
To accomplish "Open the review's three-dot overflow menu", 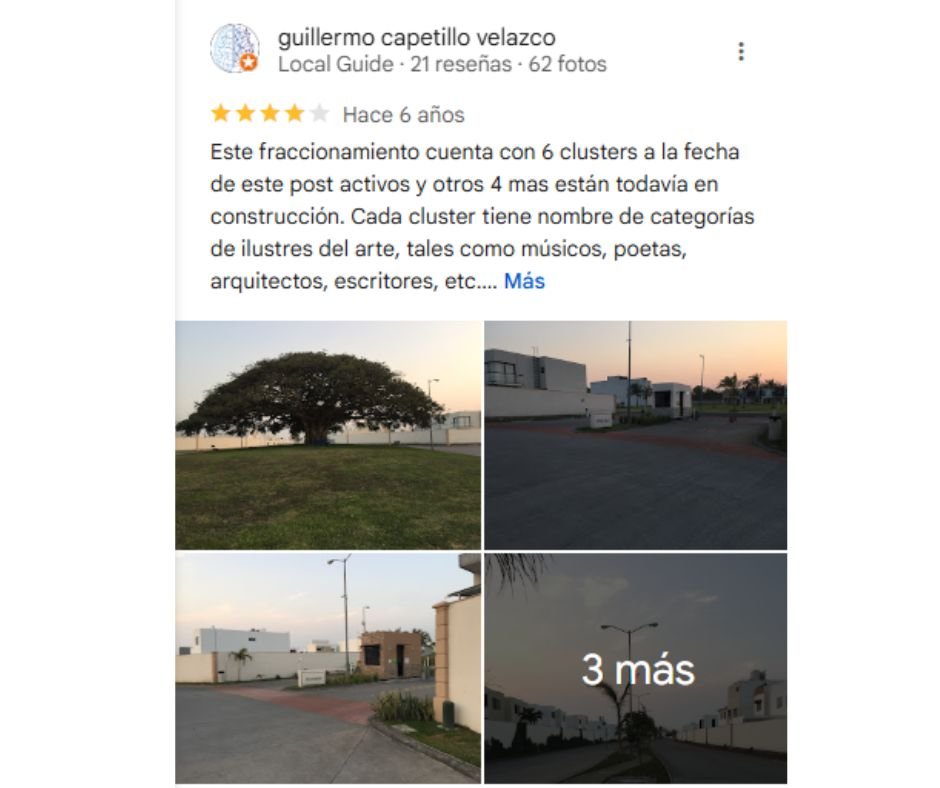I will (740, 51).
